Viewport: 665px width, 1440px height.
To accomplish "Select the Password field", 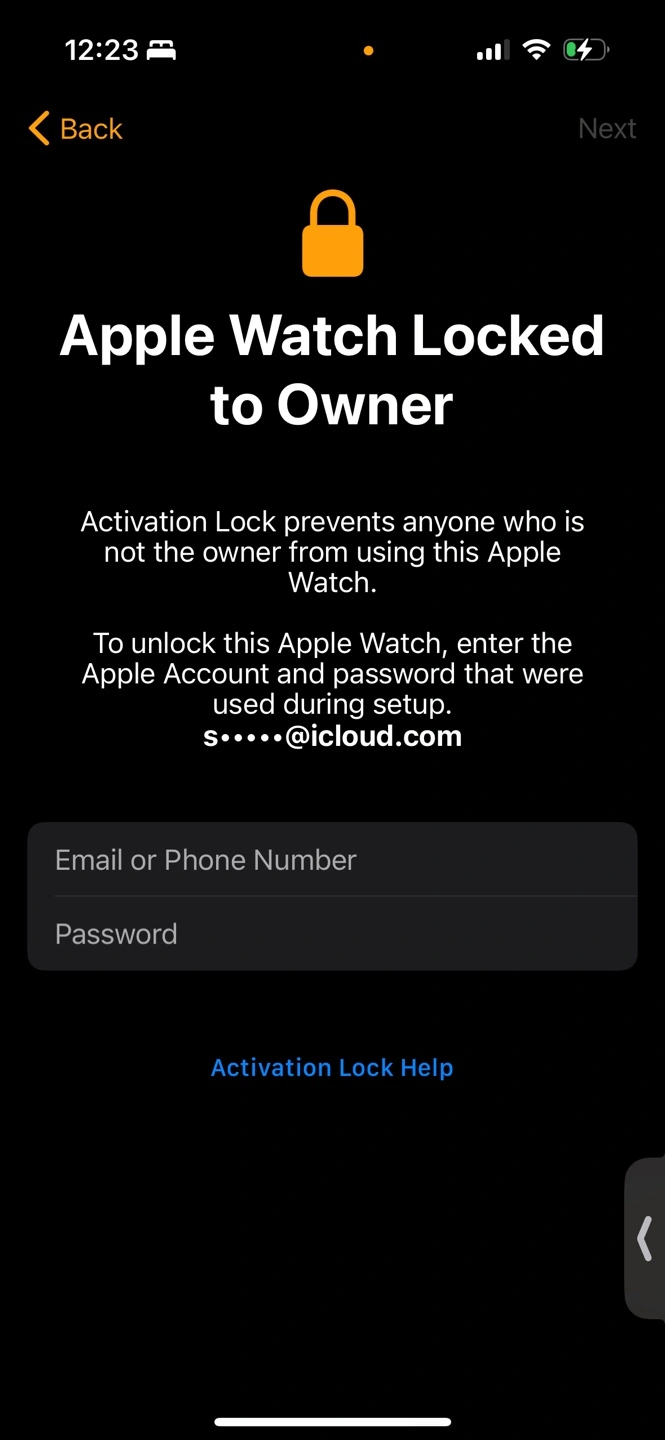I will point(332,934).
